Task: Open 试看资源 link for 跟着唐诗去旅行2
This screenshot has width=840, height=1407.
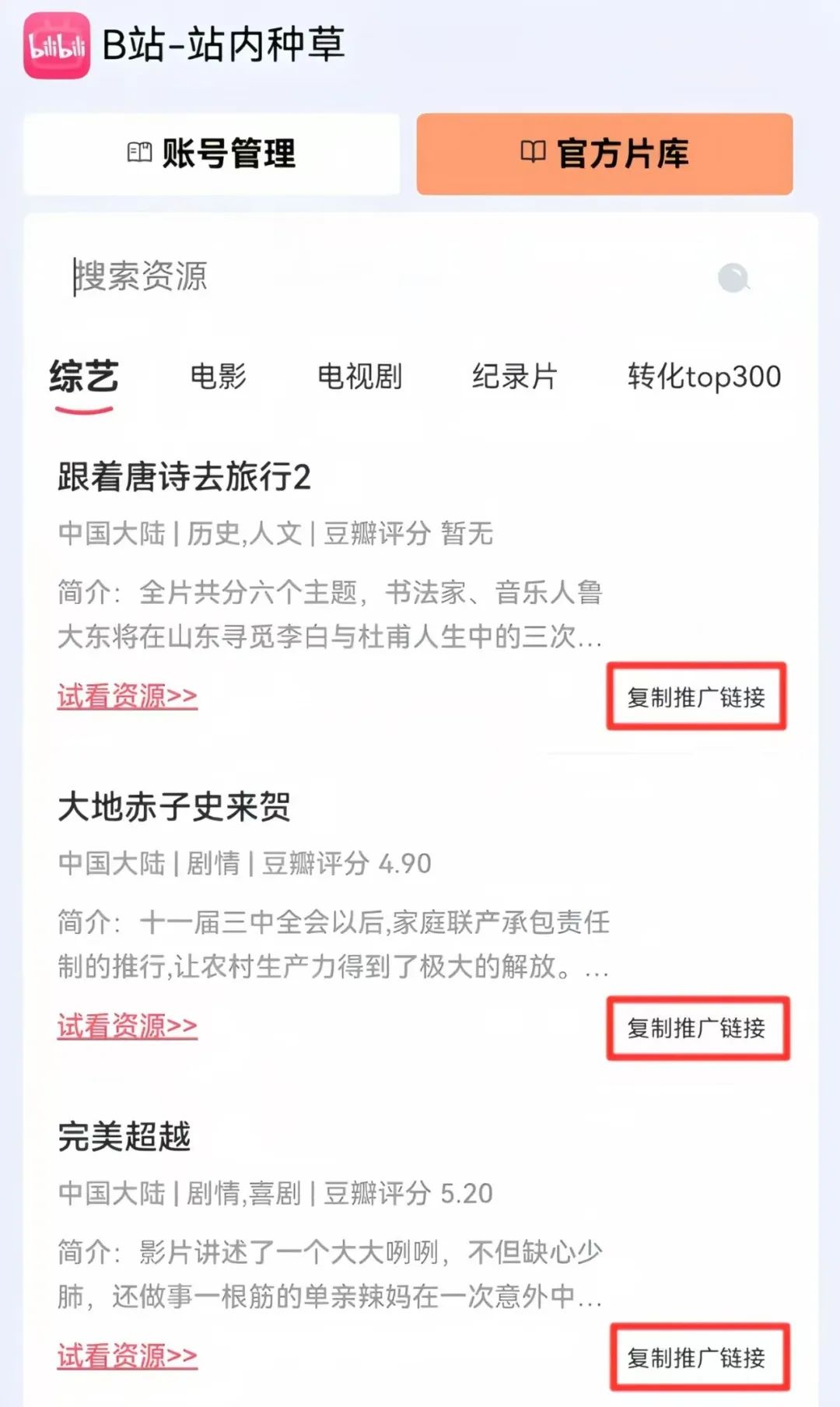Action: (128, 696)
